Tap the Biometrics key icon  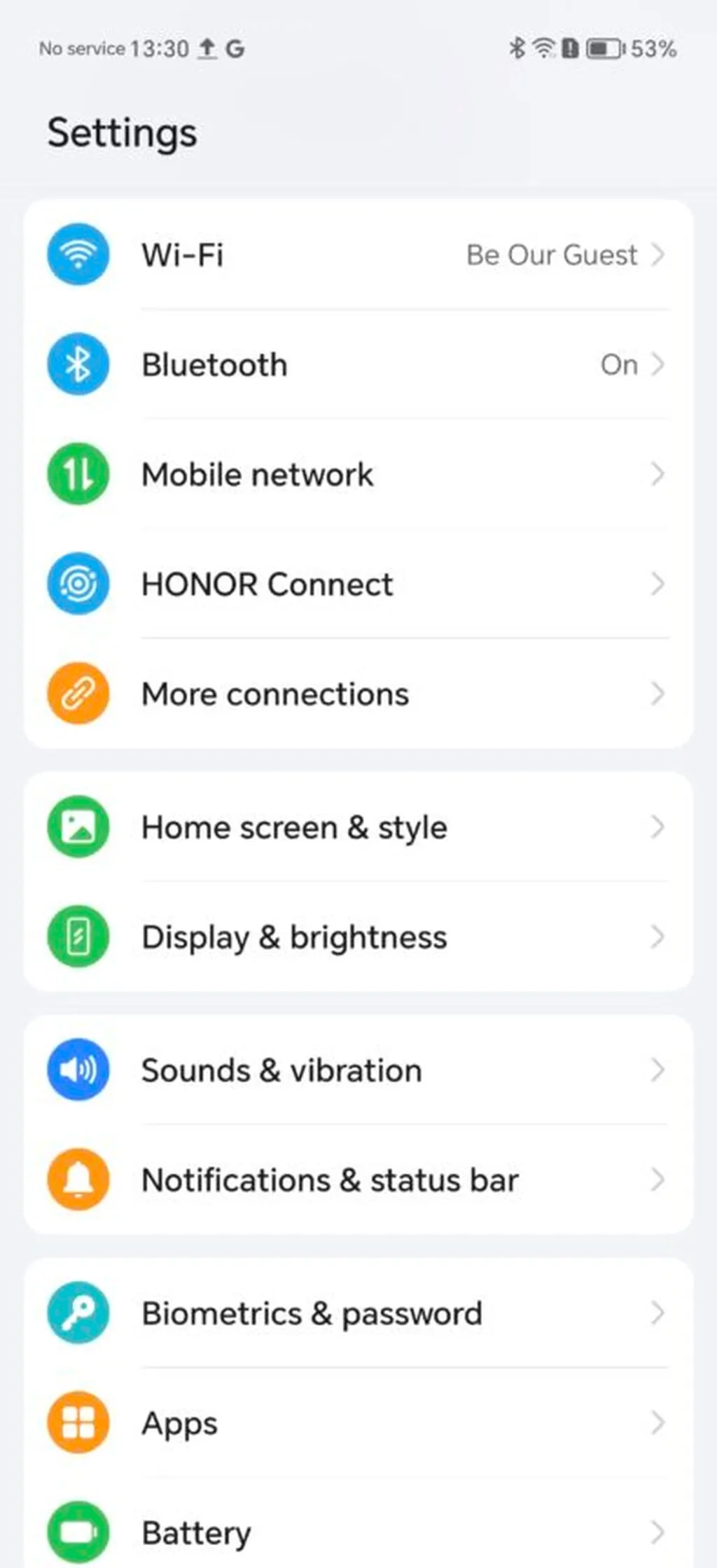(78, 1312)
